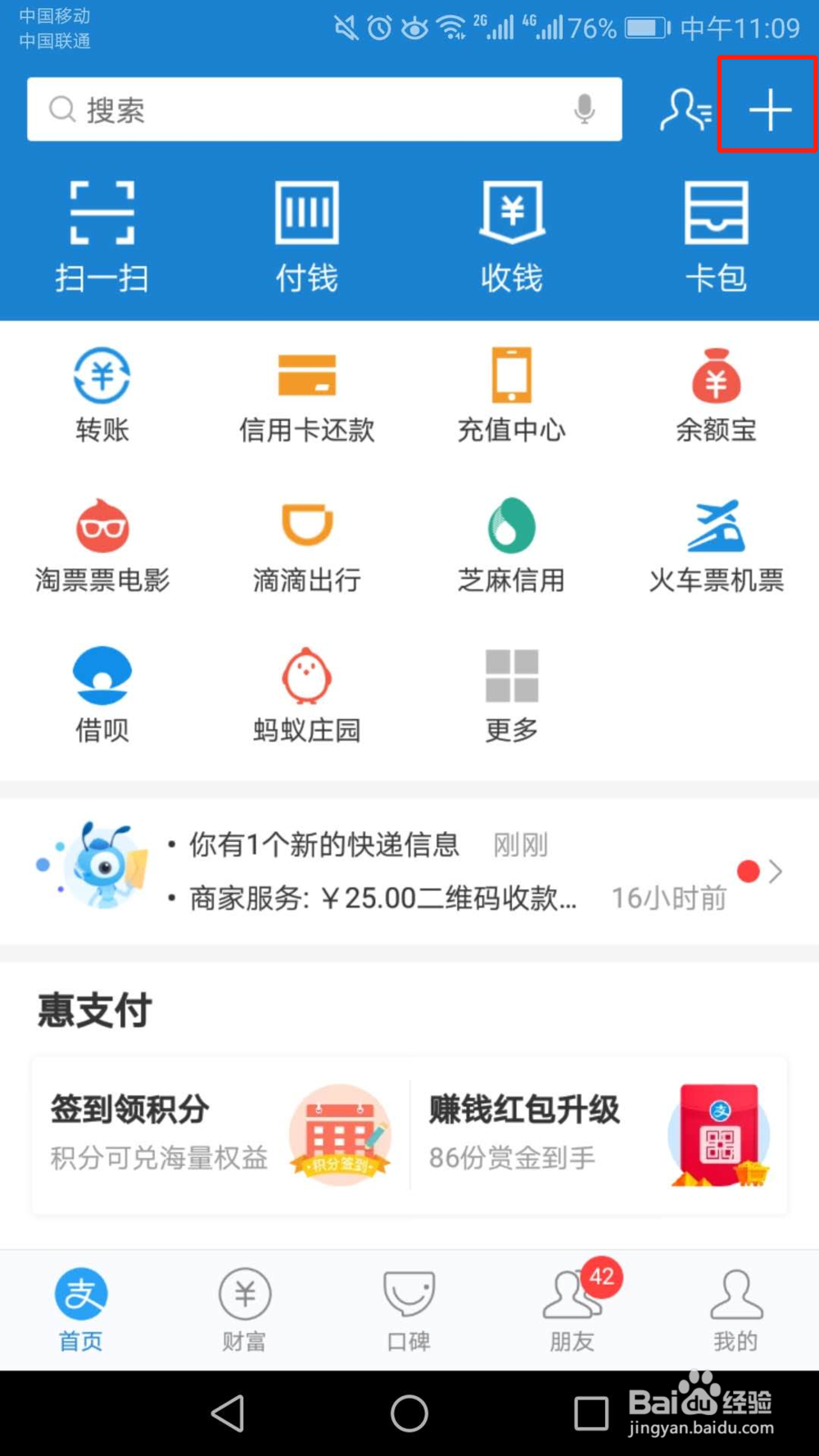The width and height of the screenshot is (819, 1456).
Task: Select the 付钱 payment code icon
Action: pyautogui.click(x=306, y=237)
